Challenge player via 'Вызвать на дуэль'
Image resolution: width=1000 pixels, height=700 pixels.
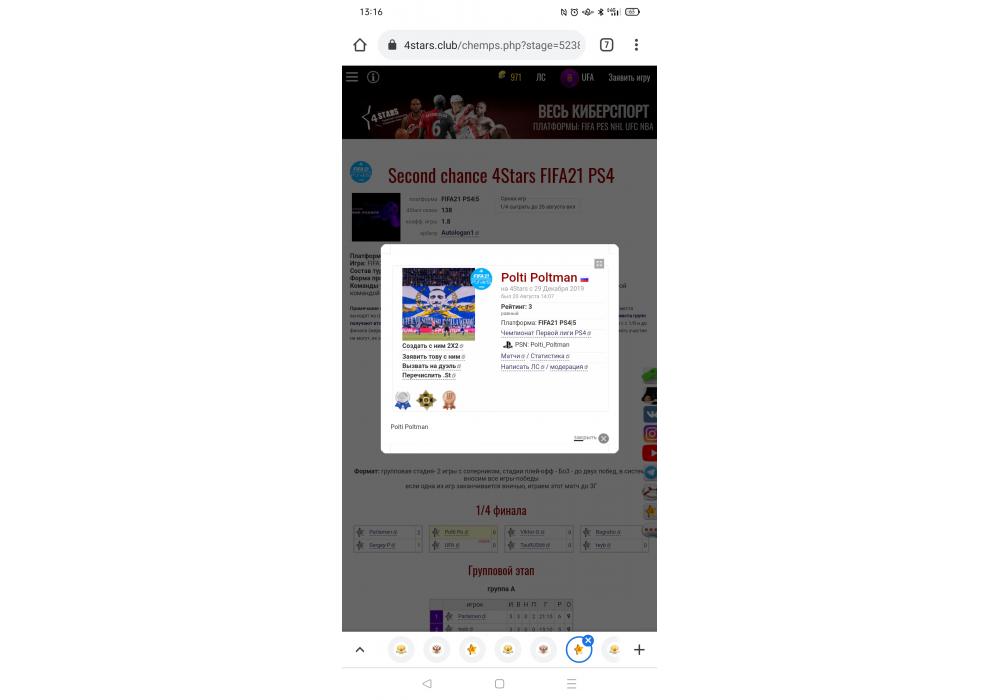(429, 366)
